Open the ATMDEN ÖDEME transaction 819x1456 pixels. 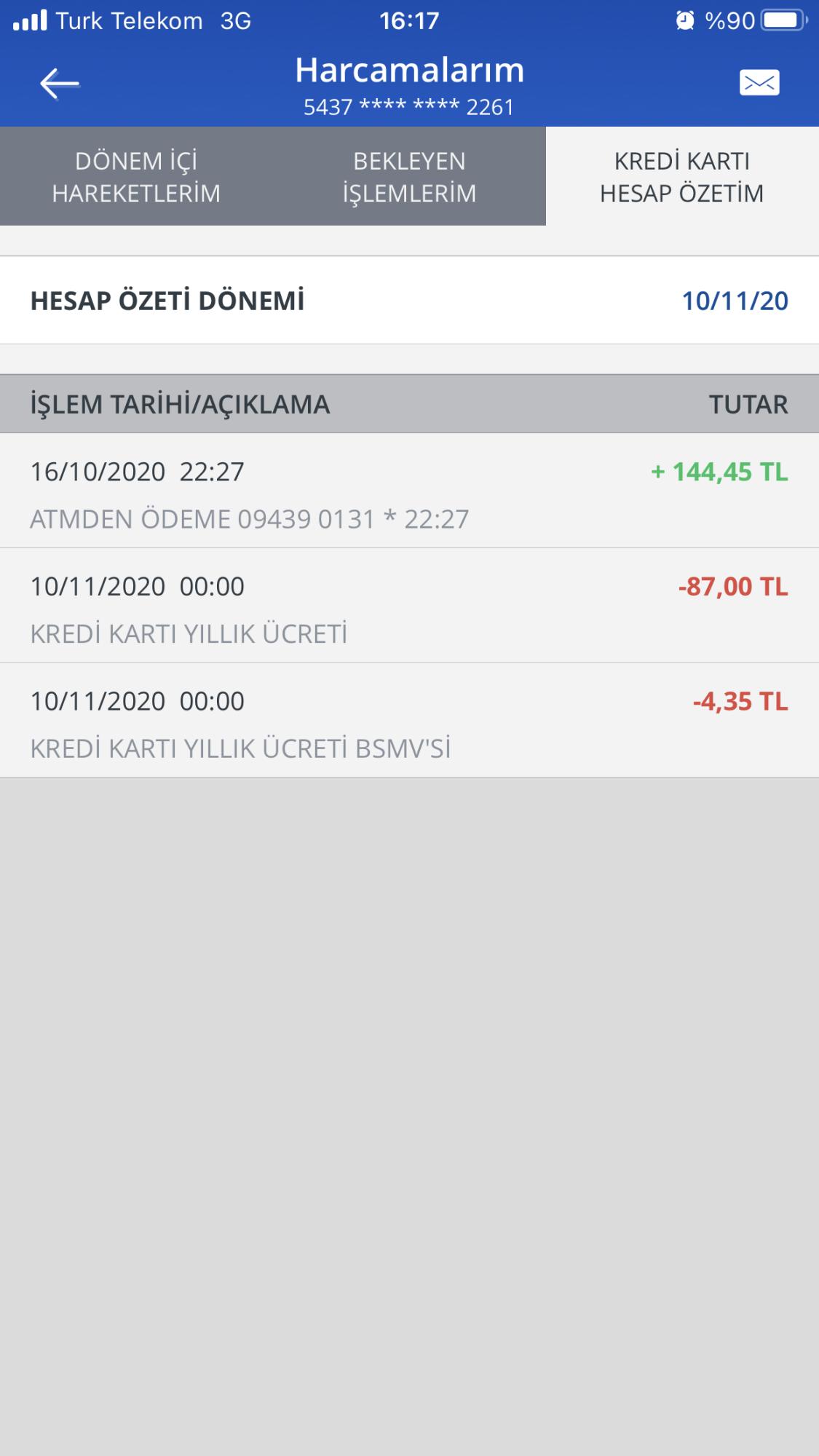click(x=409, y=491)
